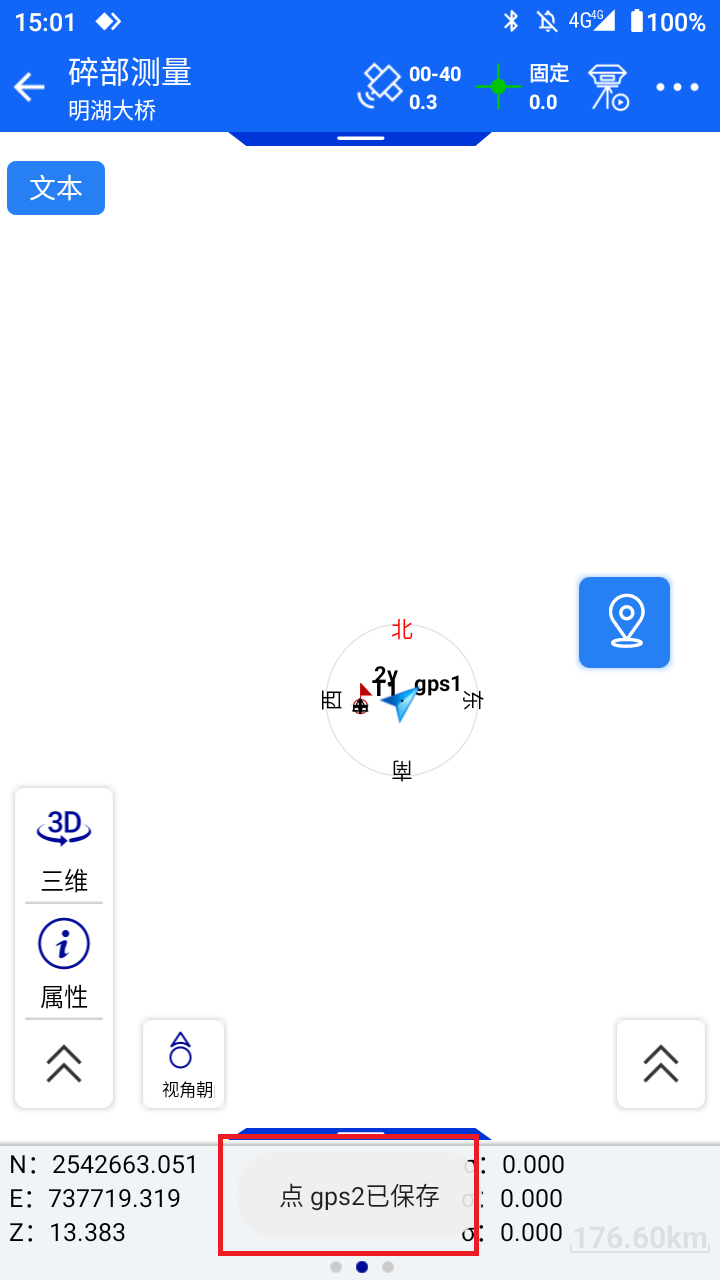Tap the 文本 button
The height and width of the screenshot is (1280, 720).
56,188
